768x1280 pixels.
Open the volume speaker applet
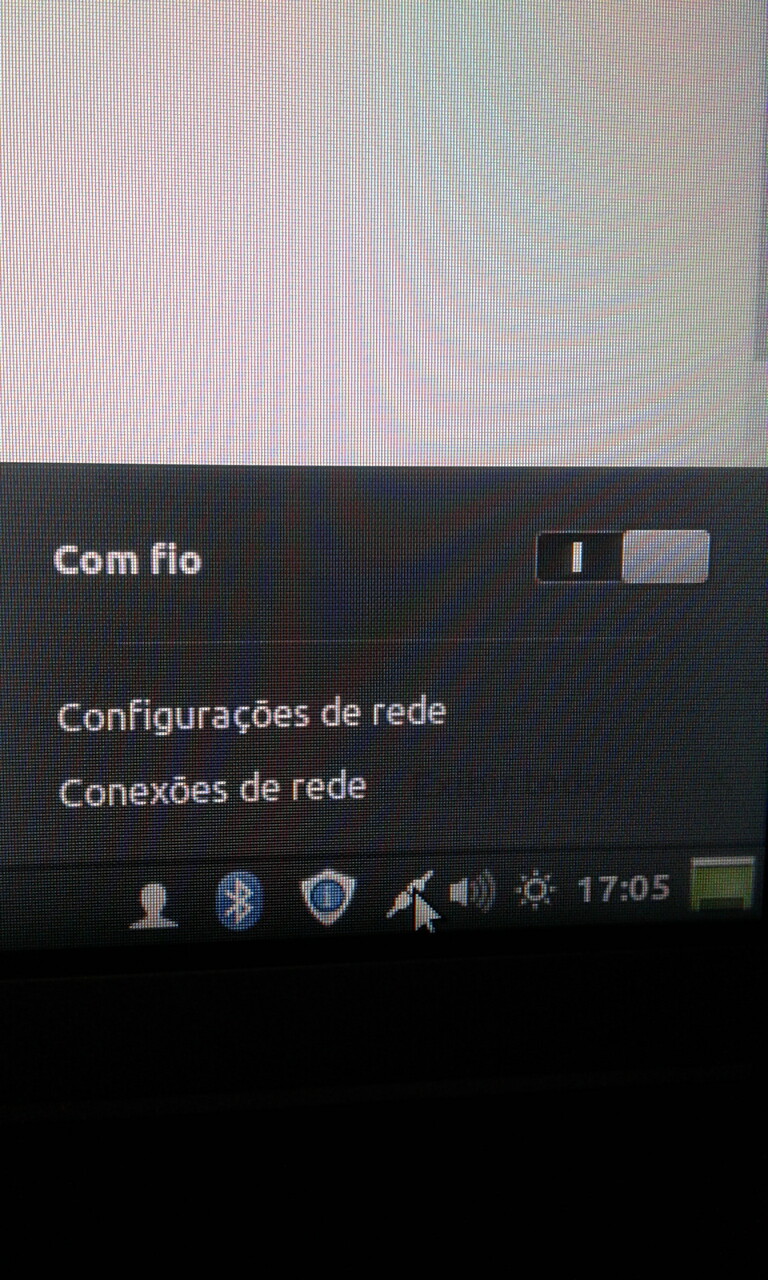472,892
